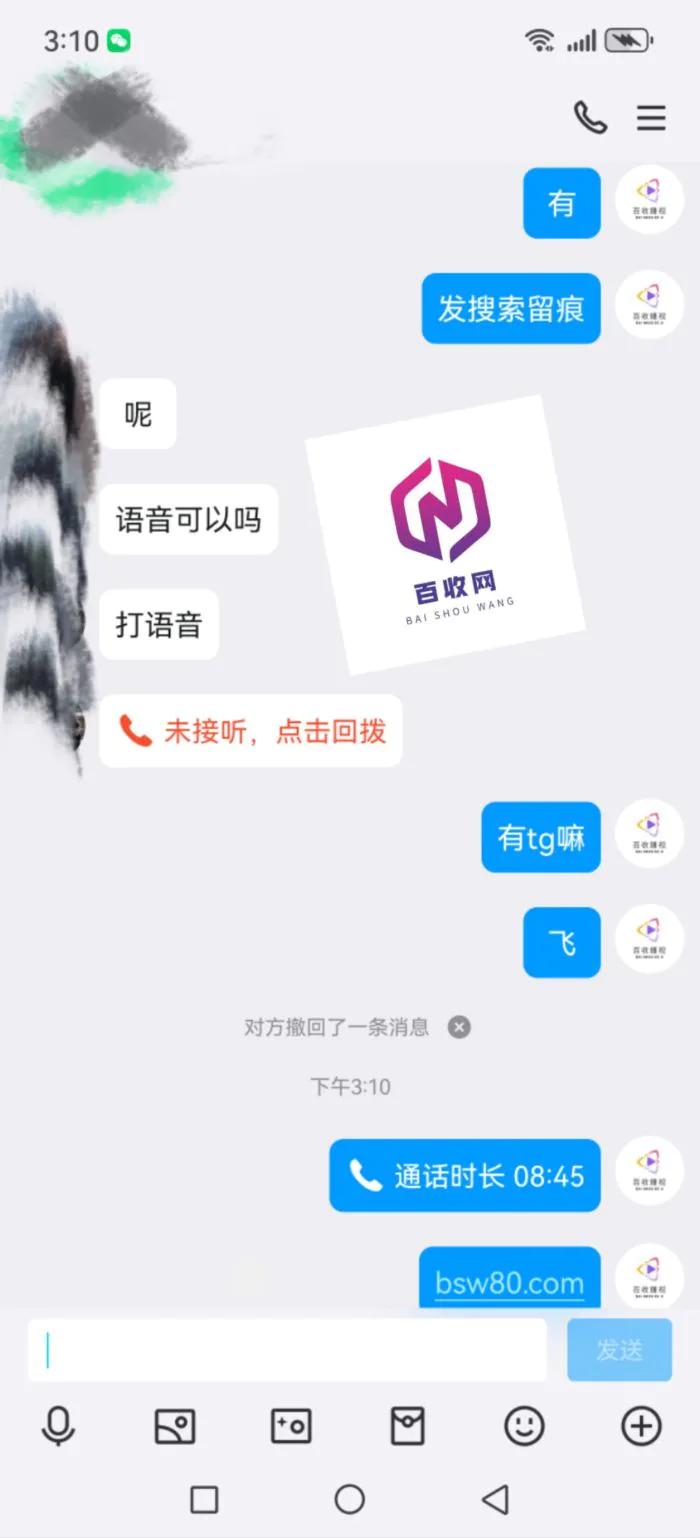Open the camera to take a photo
Screen dimensions: 700x1538
[291, 1426]
